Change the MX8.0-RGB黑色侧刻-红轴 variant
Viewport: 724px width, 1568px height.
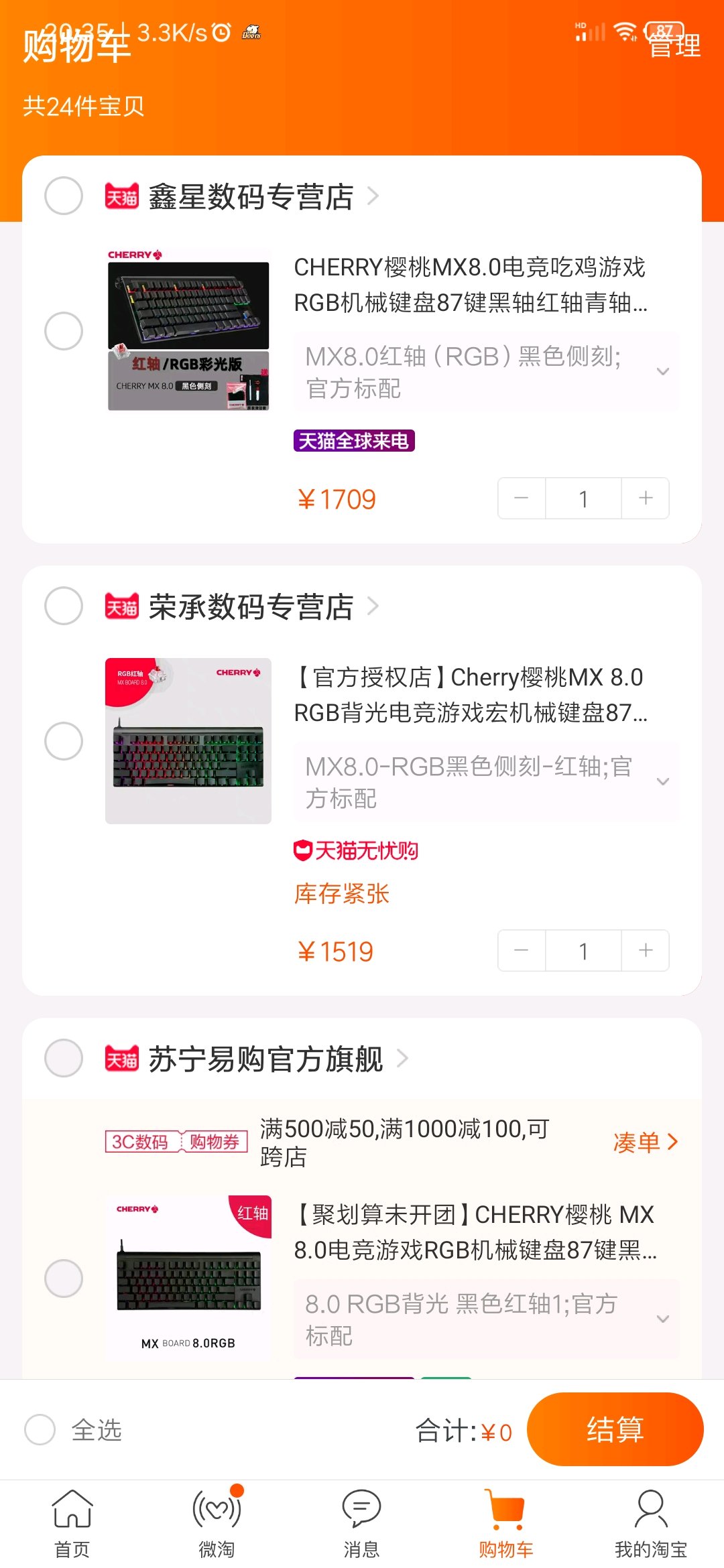click(x=486, y=783)
